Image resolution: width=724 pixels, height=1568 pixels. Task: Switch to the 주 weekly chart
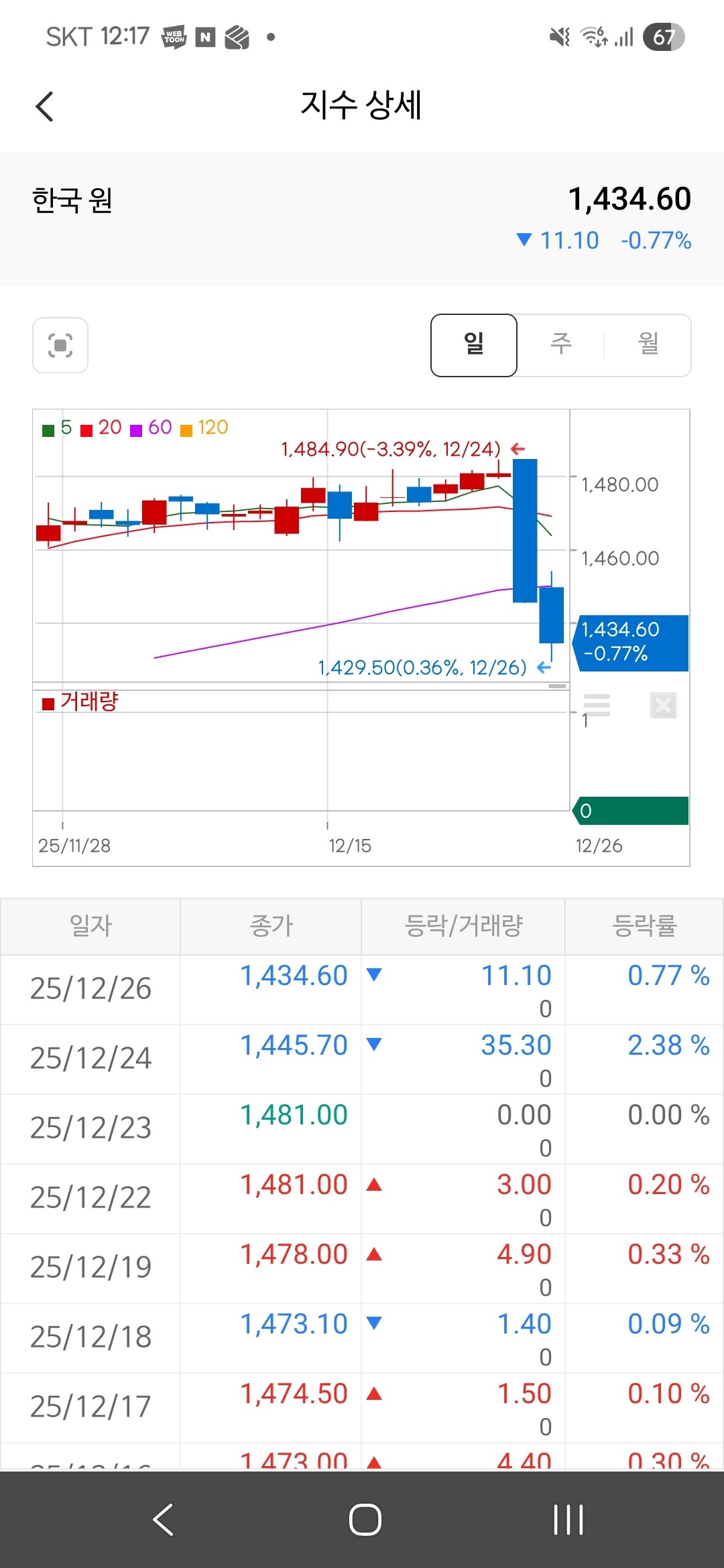click(x=560, y=345)
